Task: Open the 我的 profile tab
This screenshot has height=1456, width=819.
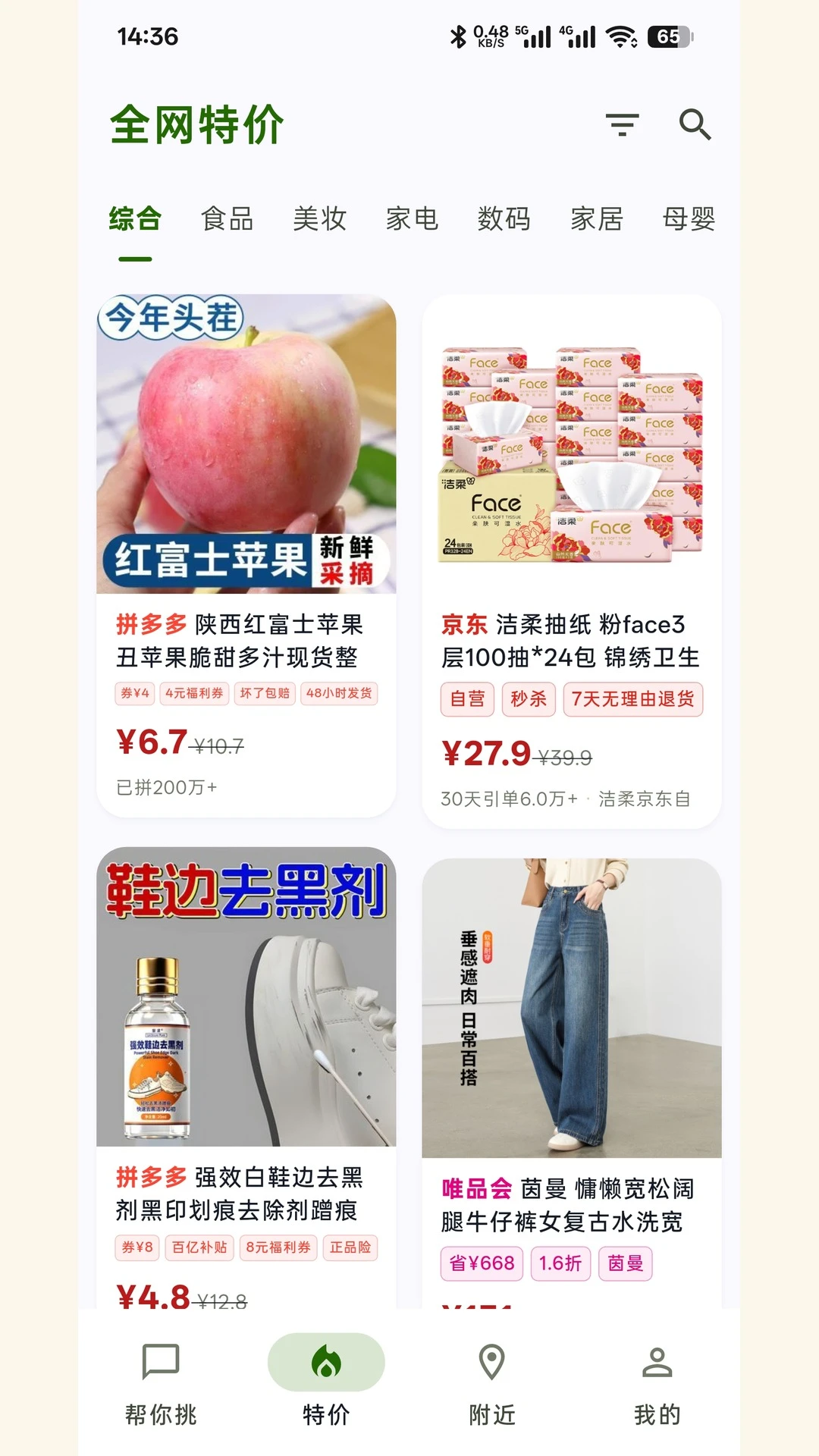Action: pos(657,1383)
